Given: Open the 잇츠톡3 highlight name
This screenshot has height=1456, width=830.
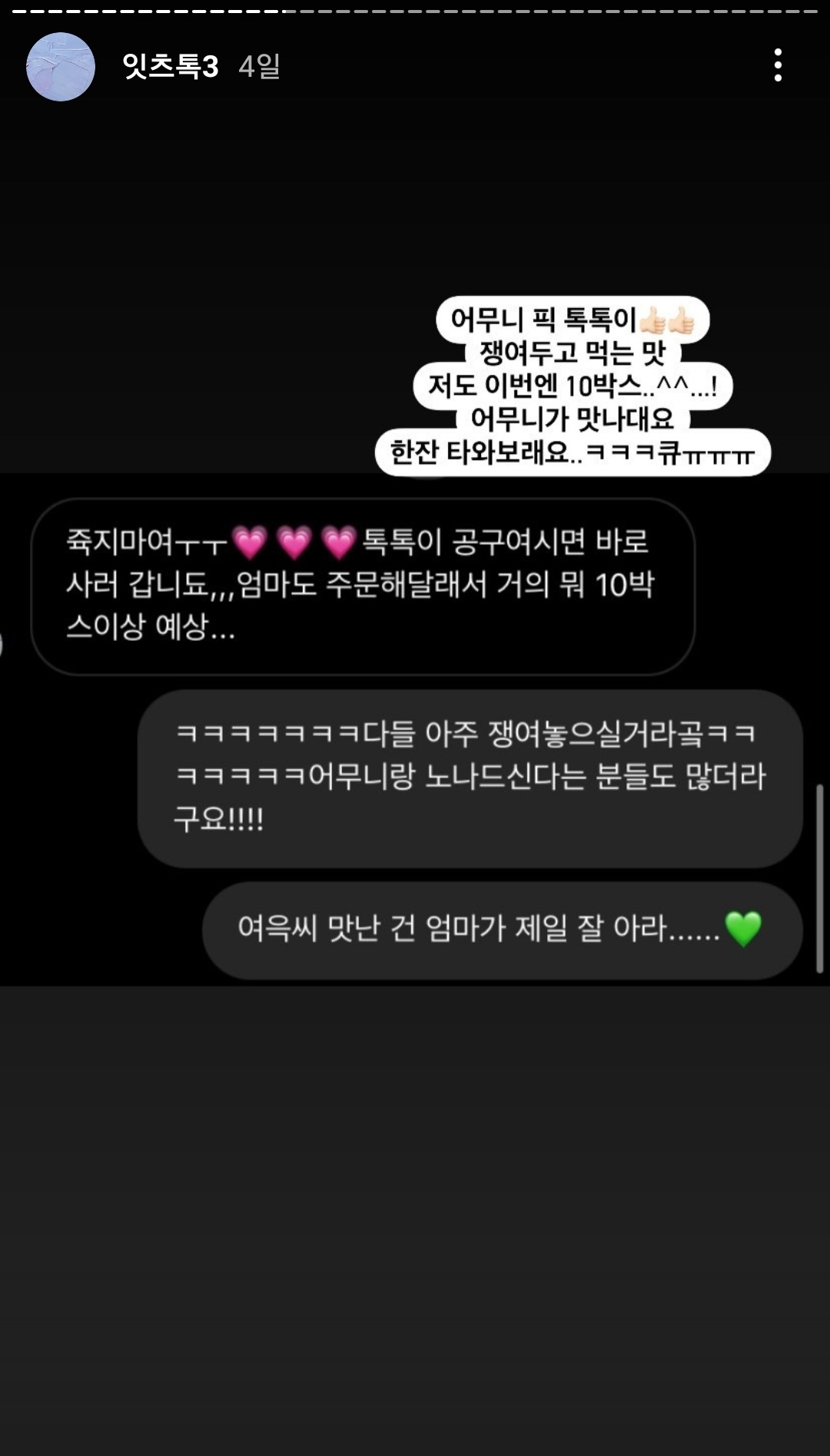Looking at the screenshot, I should pyautogui.click(x=171, y=67).
